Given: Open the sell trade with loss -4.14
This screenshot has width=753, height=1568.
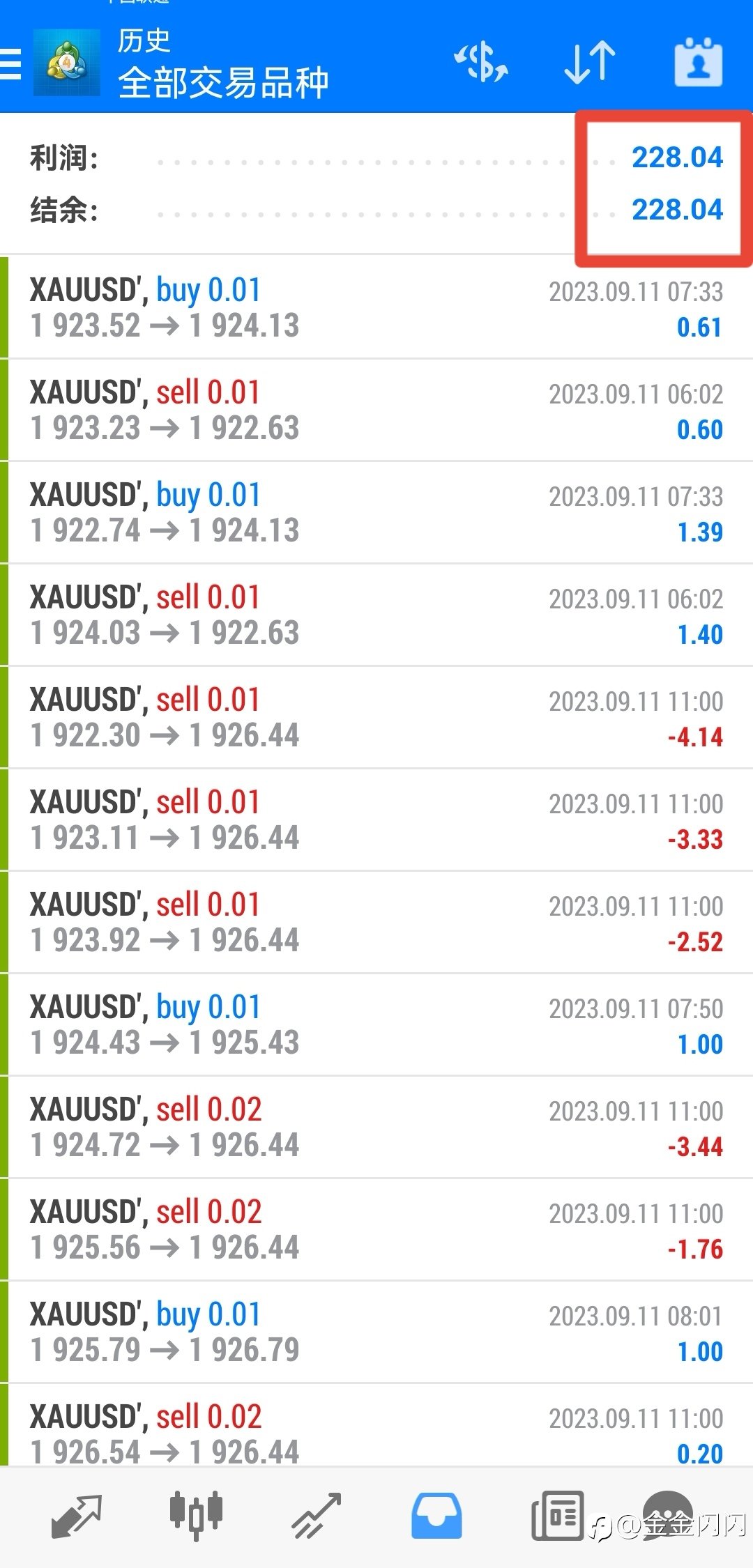Looking at the screenshot, I should click(376, 718).
